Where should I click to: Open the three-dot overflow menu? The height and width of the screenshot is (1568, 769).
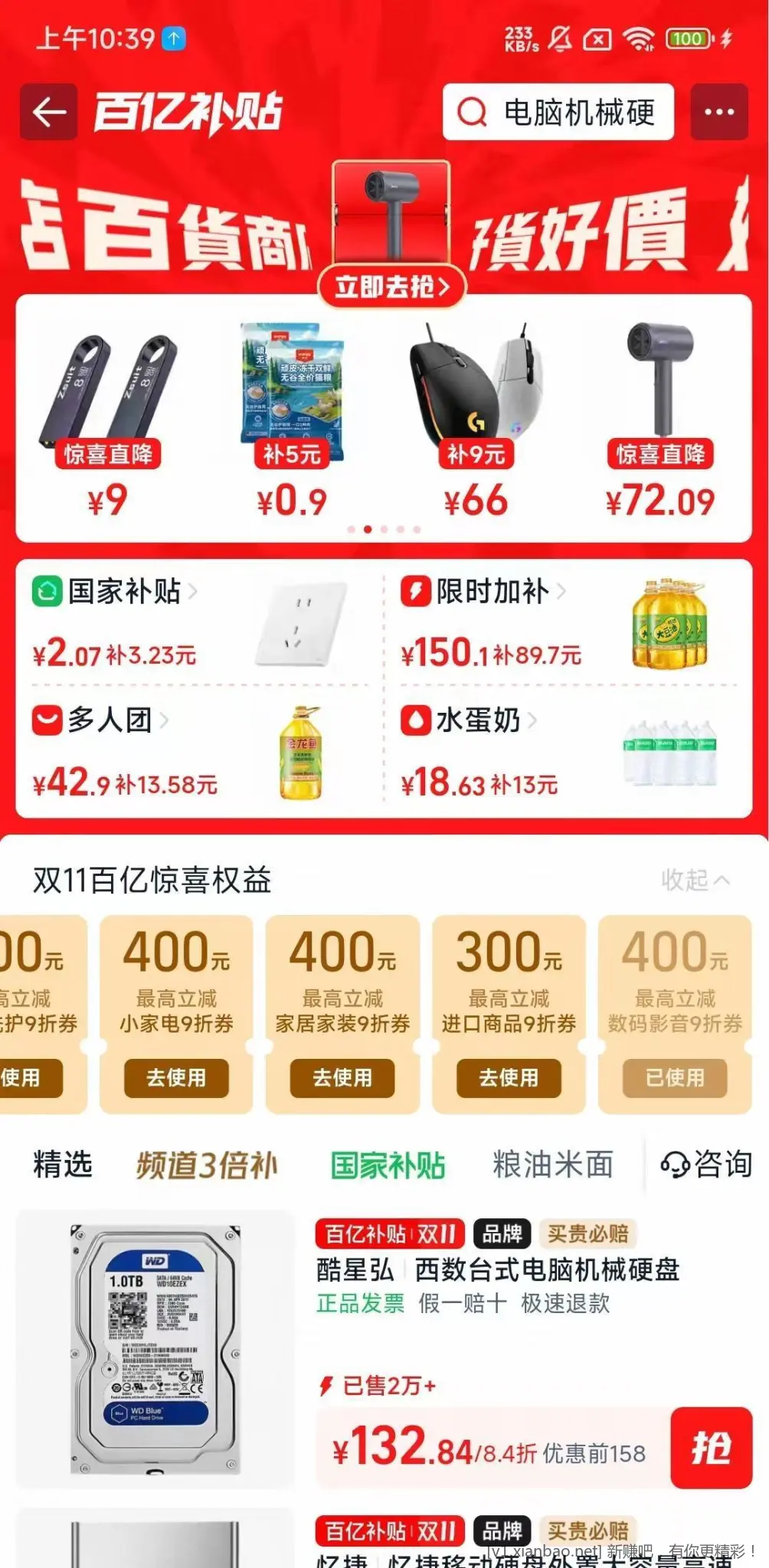[718, 113]
